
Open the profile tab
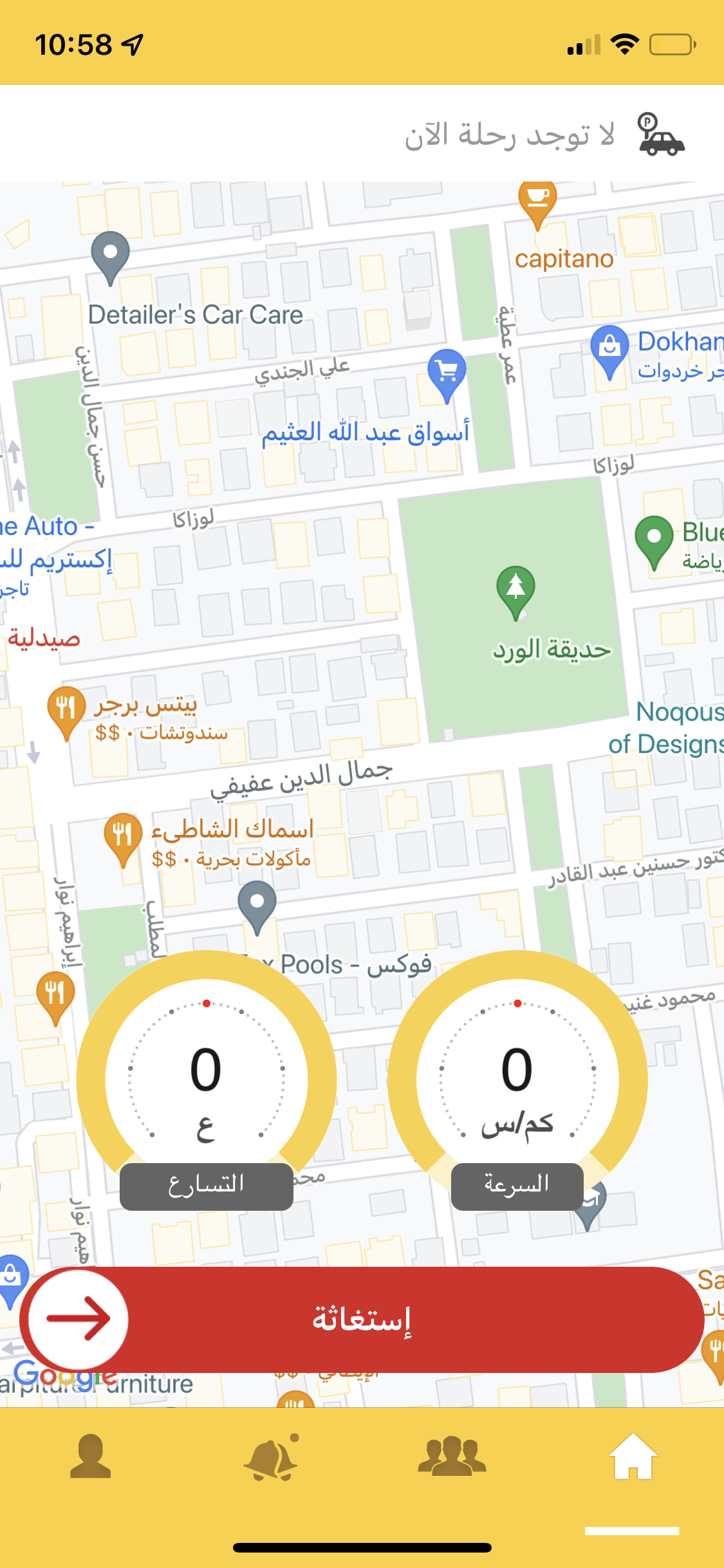tap(91, 1456)
